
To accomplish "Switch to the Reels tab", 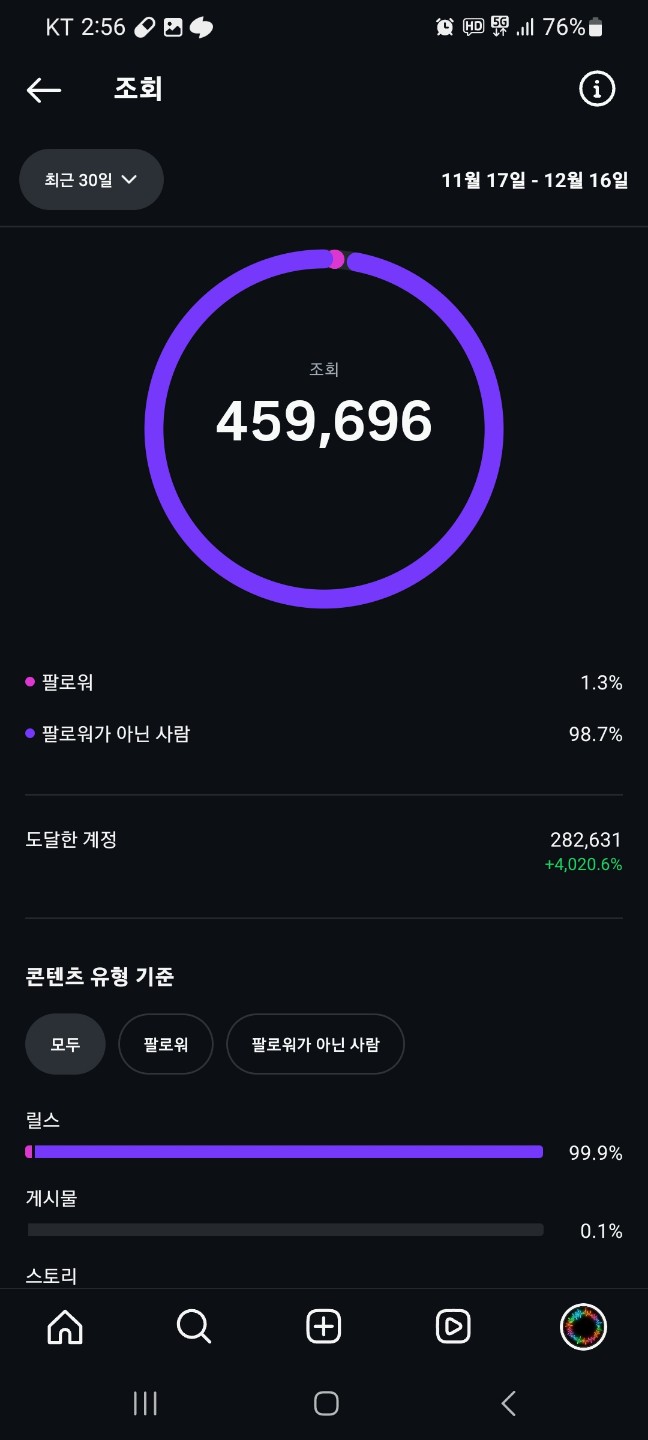I will click(x=453, y=1327).
